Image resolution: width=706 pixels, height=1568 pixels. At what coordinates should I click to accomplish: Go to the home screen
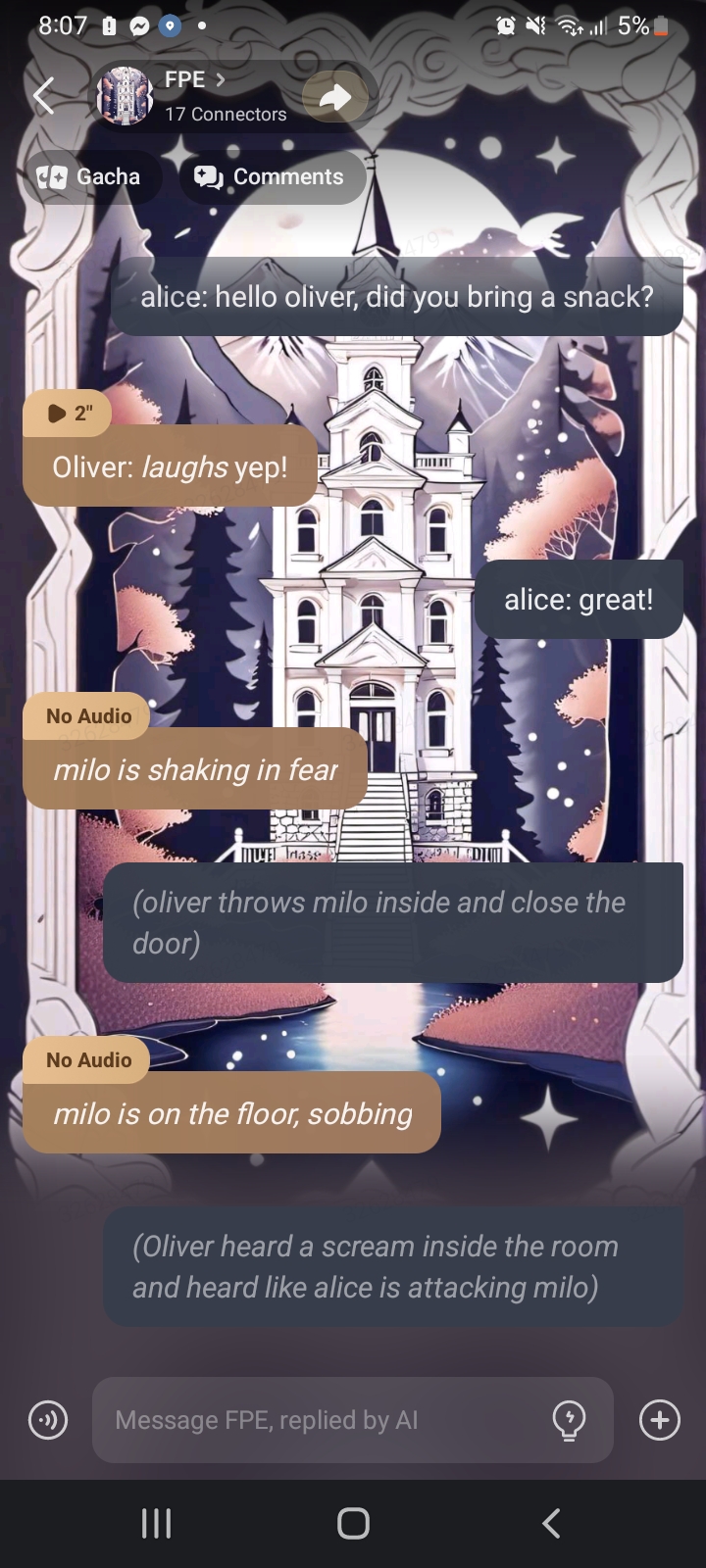coord(353,1523)
